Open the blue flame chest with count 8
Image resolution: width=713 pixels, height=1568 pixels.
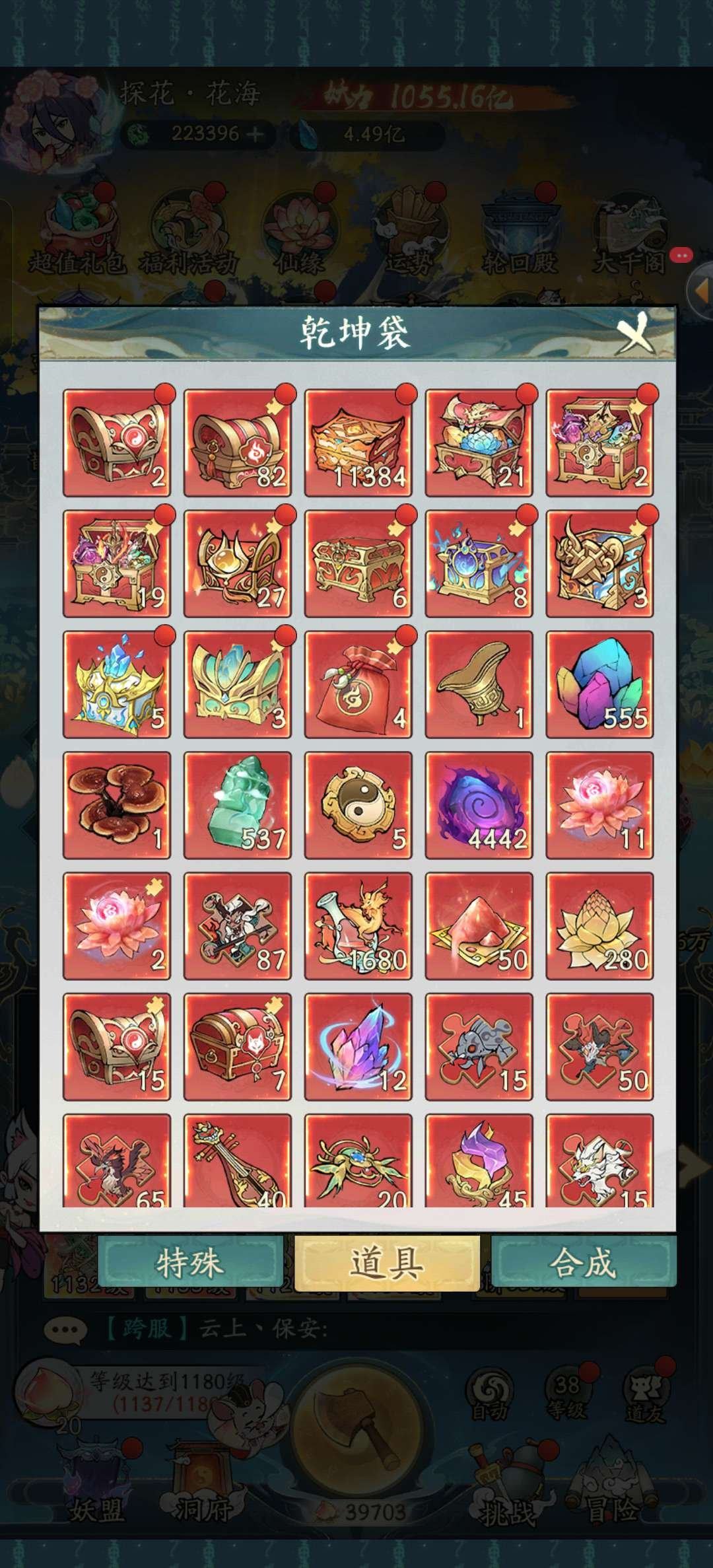tap(479, 564)
